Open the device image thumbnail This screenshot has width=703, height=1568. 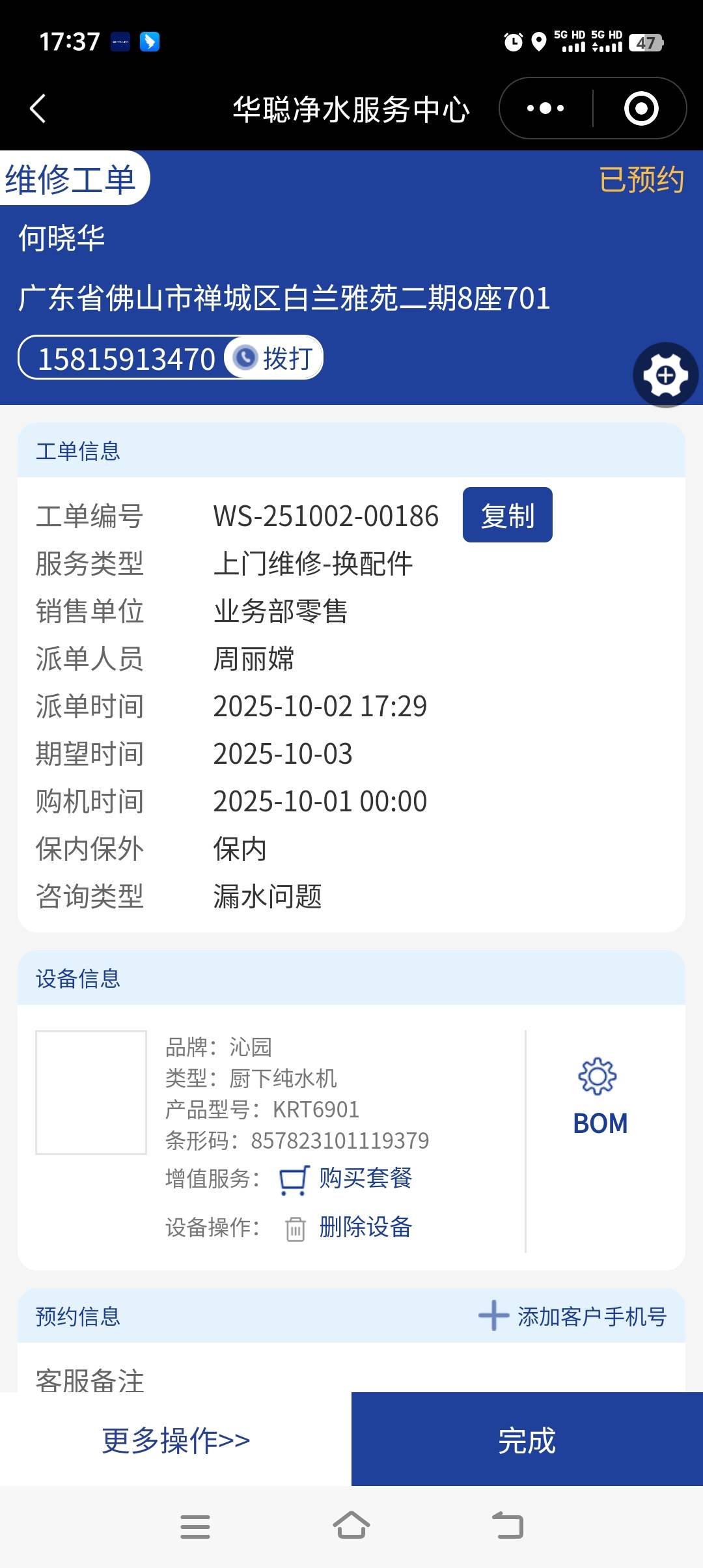pos(91,1093)
